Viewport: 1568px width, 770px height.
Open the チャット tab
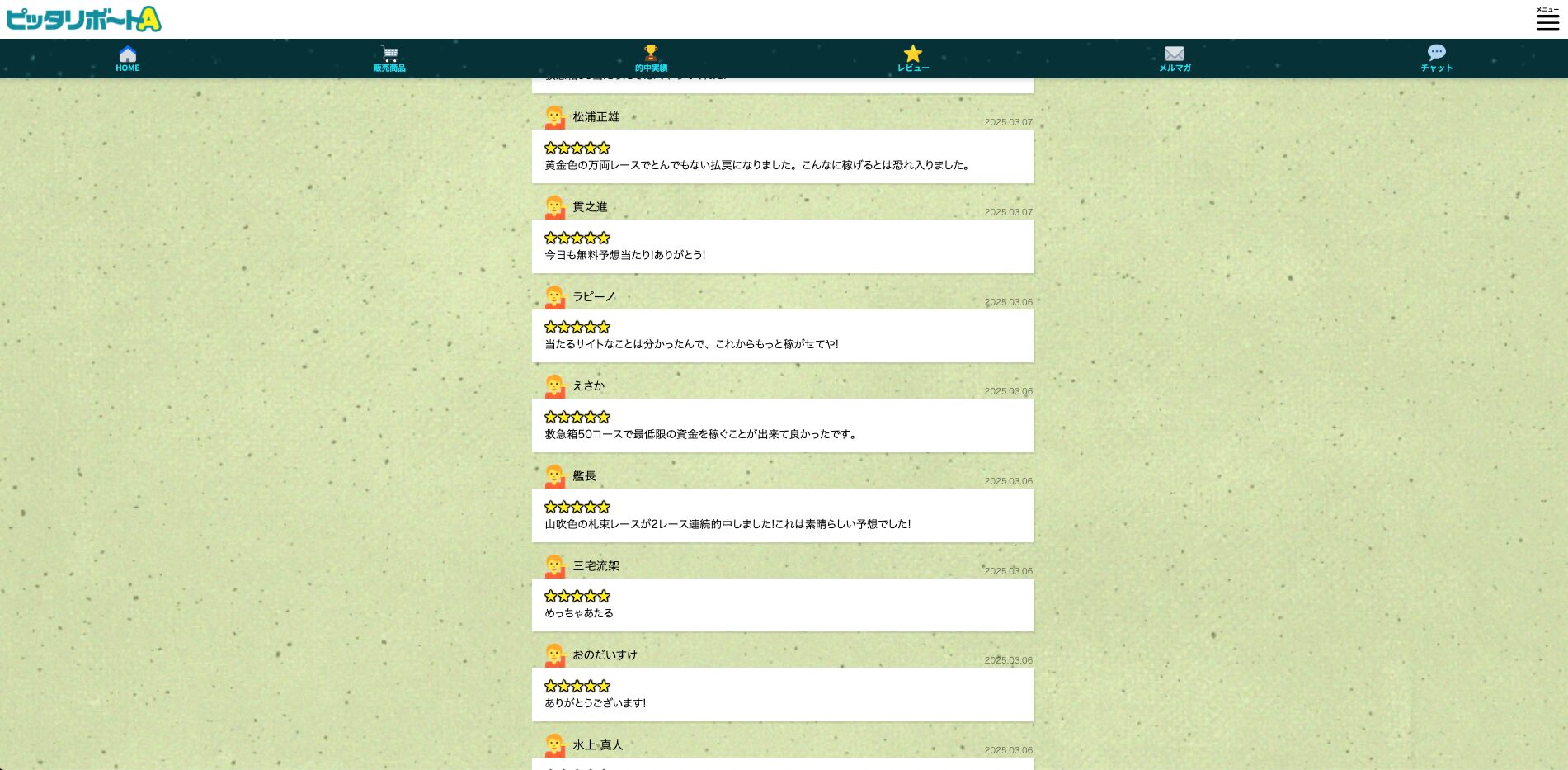click(1436, 59)
